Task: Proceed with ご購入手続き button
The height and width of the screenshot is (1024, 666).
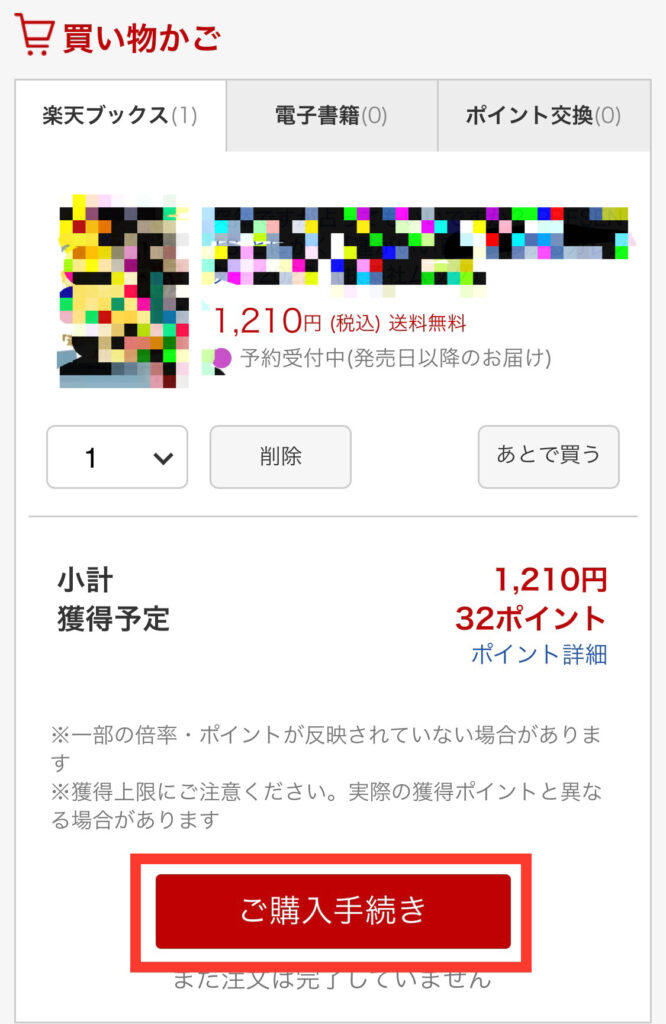Action: point(333,911)
